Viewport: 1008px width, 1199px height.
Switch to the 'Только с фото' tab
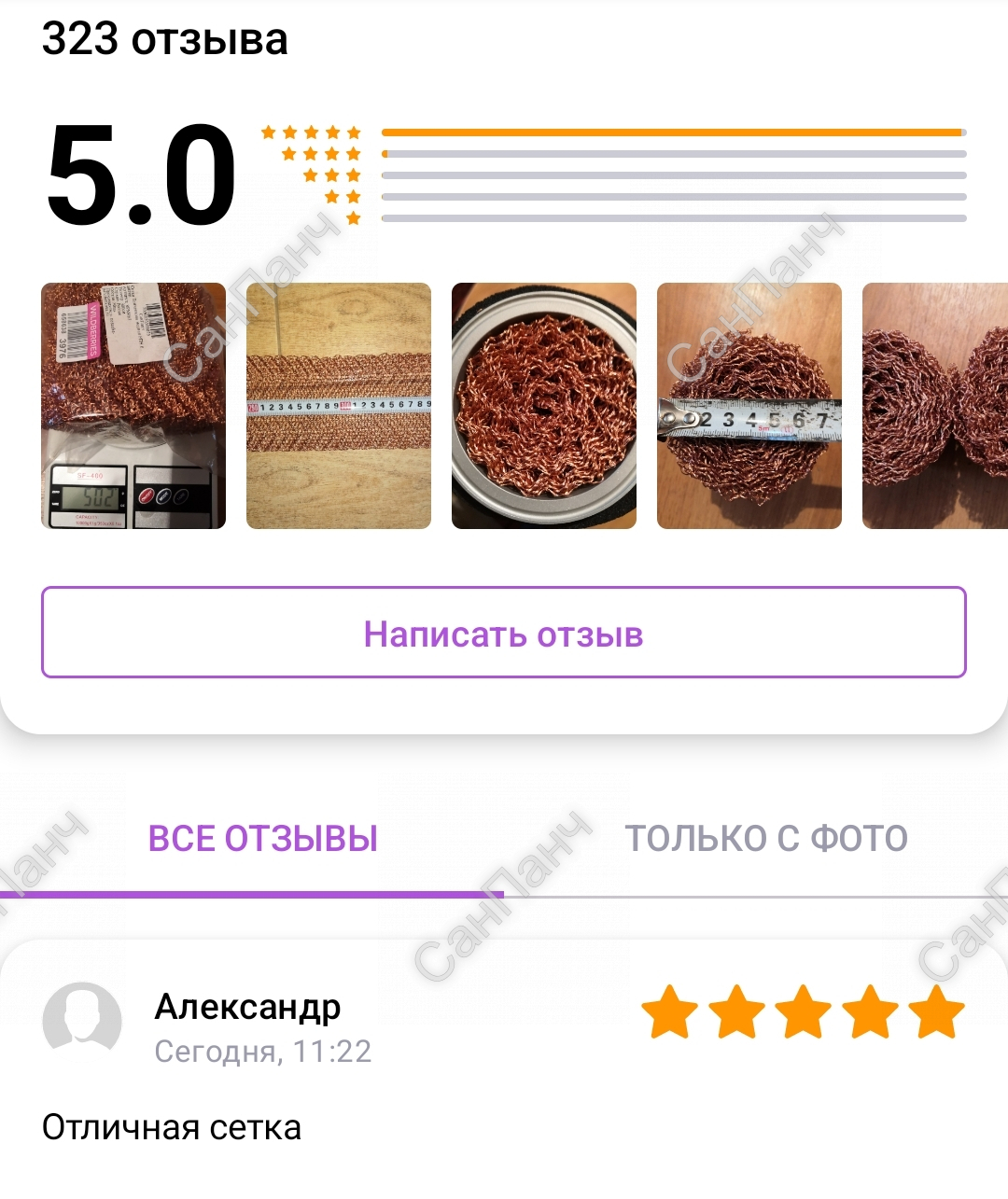(765, 838)
